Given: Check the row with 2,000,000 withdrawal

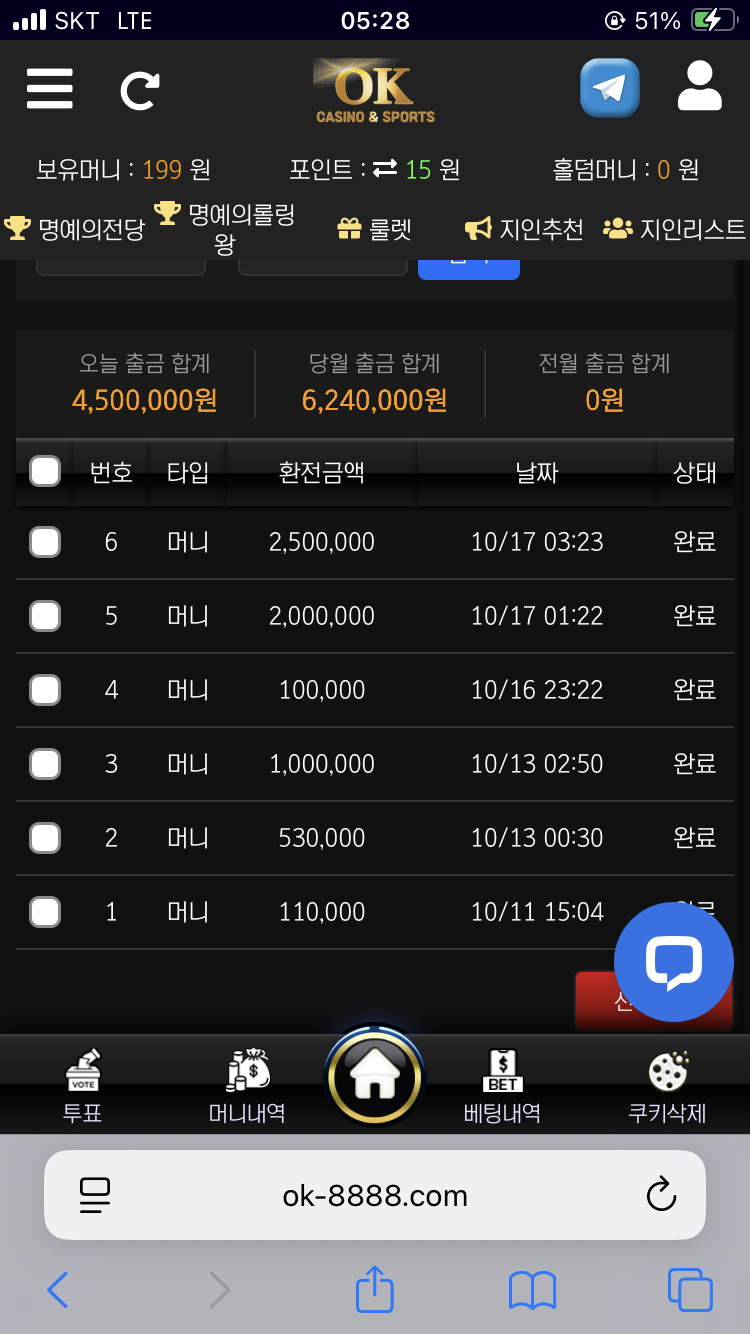Looking at the screenshot, I should (45, 616).
